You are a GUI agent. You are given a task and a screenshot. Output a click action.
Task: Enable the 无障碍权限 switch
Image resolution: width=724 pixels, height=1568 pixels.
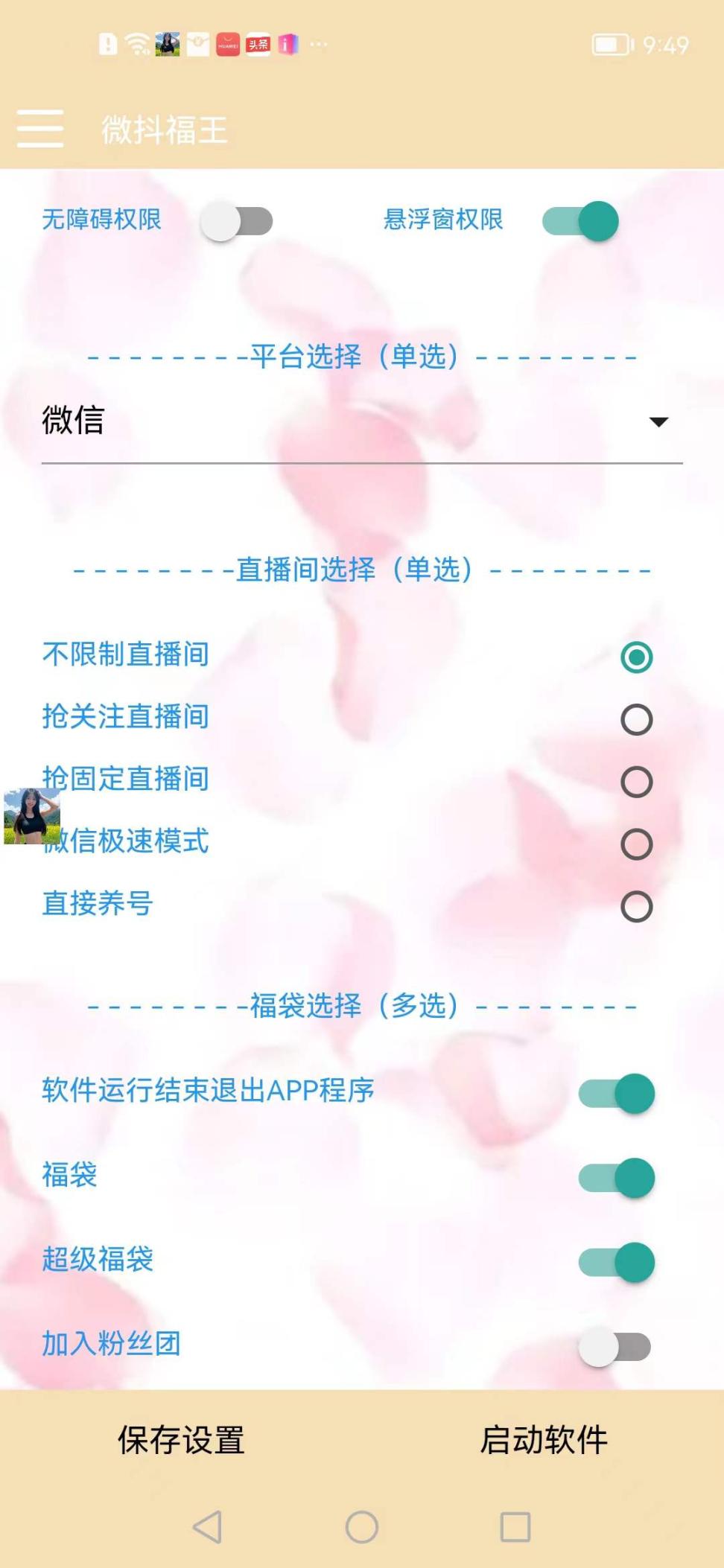(237, 221)
